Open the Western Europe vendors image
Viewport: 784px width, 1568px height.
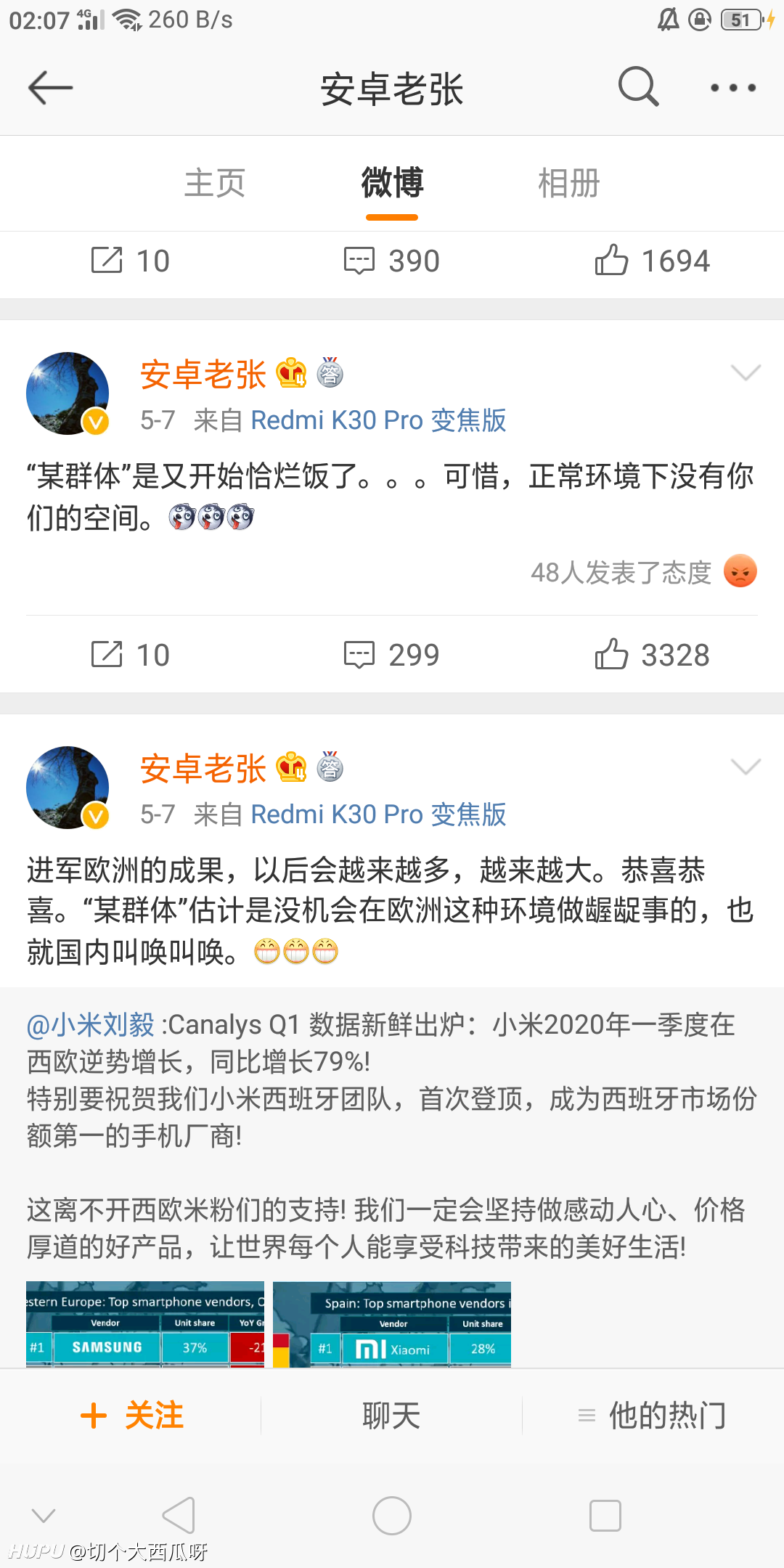coord(145,1325)
